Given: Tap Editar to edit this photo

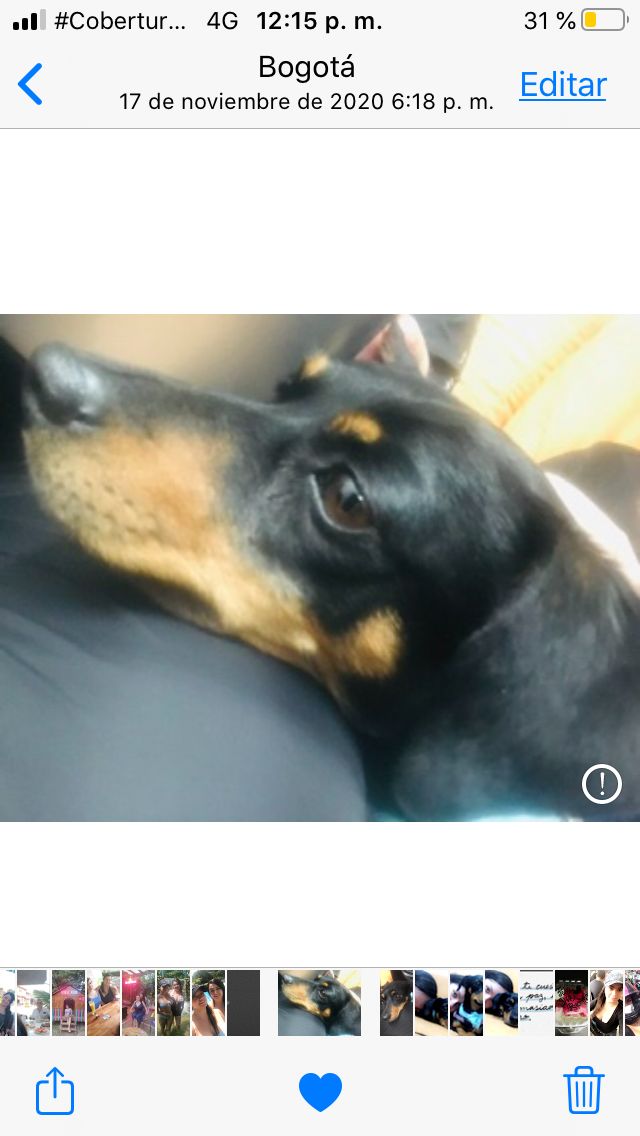Looking at the screenshot, I should 563,85.
